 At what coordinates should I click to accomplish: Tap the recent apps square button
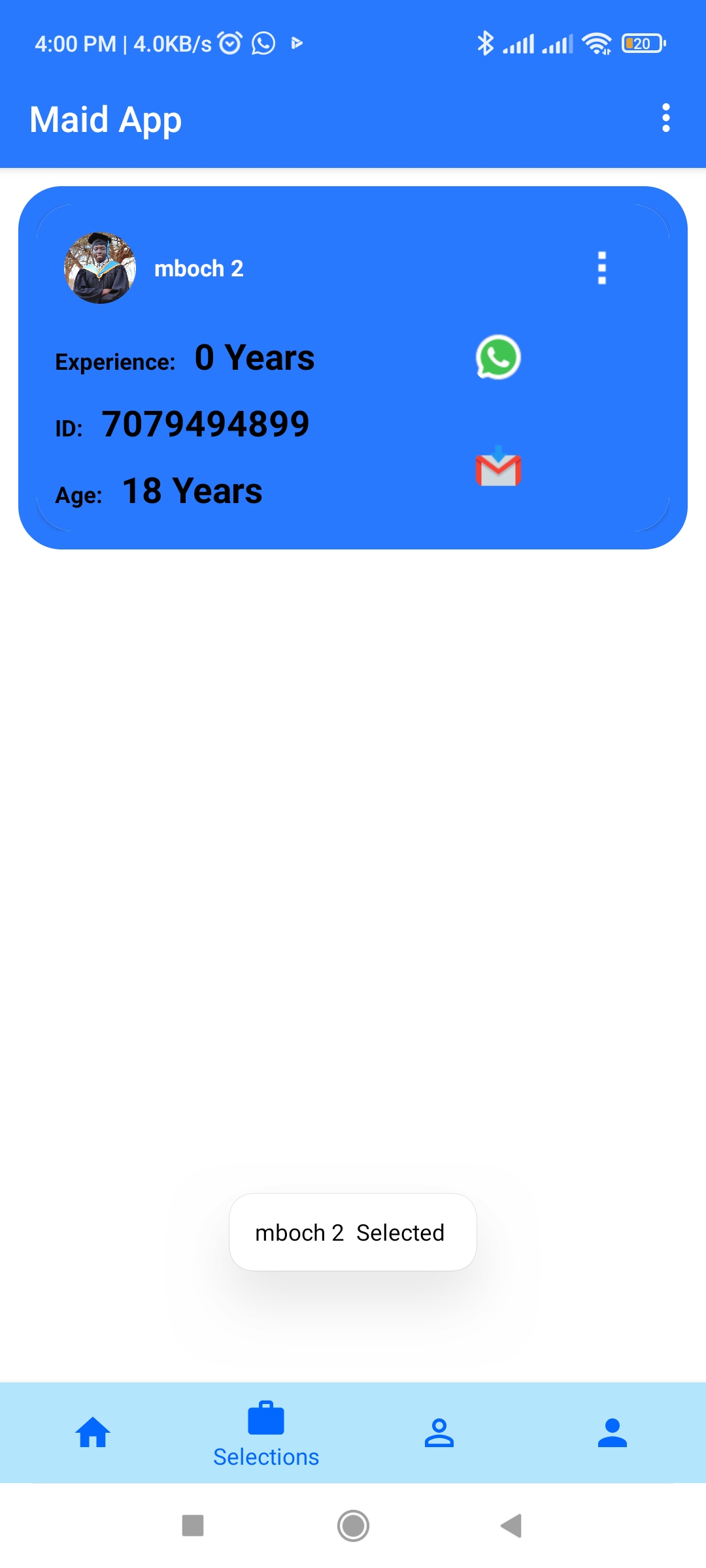pyautogui.click(x=193, y=1526)
